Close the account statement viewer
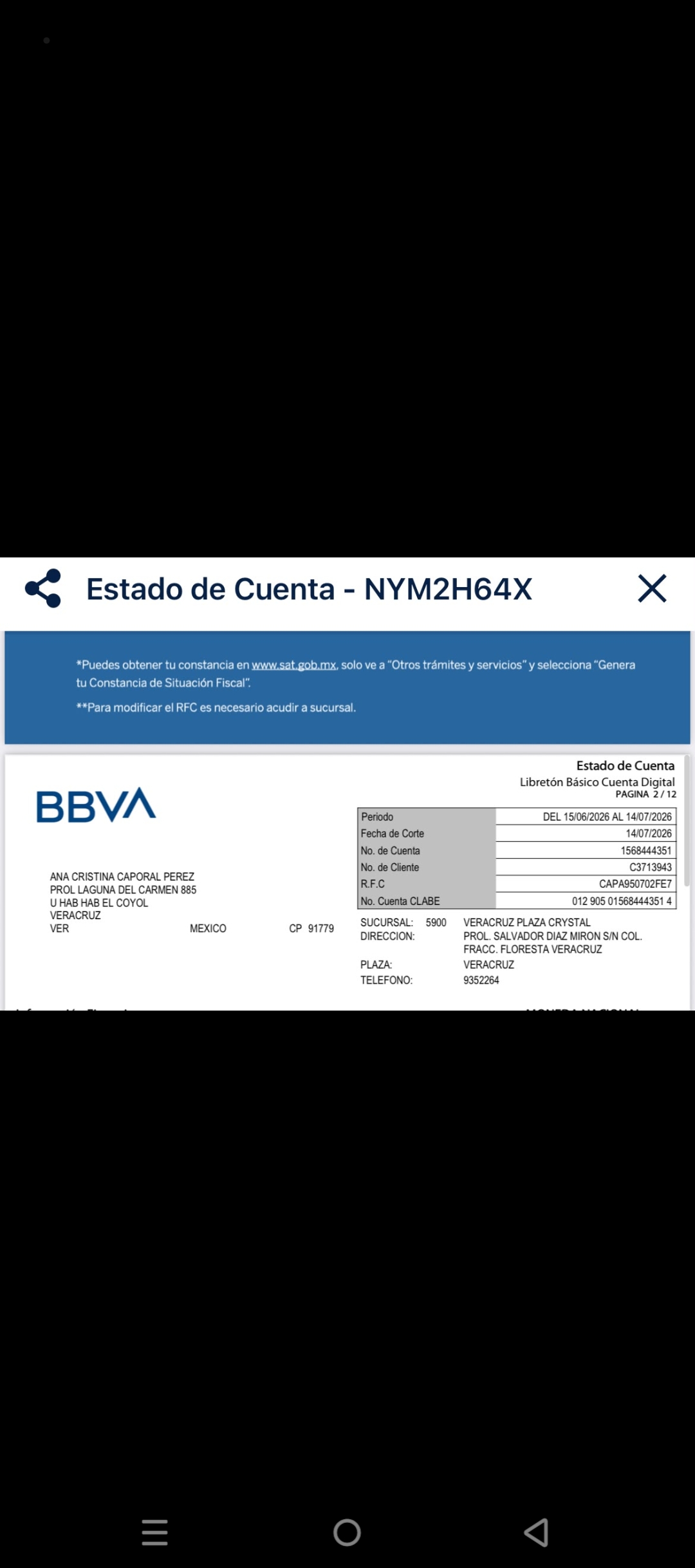The height and width of the screenshot is (1568, 695). tap(652, 588)
